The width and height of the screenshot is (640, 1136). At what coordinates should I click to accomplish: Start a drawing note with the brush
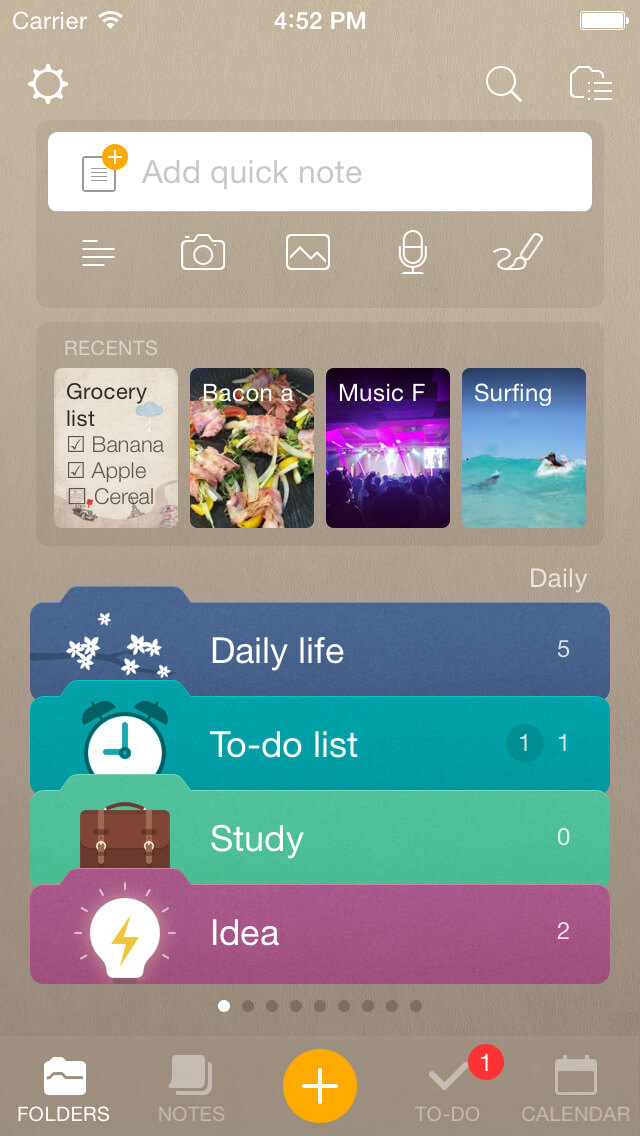518,253
